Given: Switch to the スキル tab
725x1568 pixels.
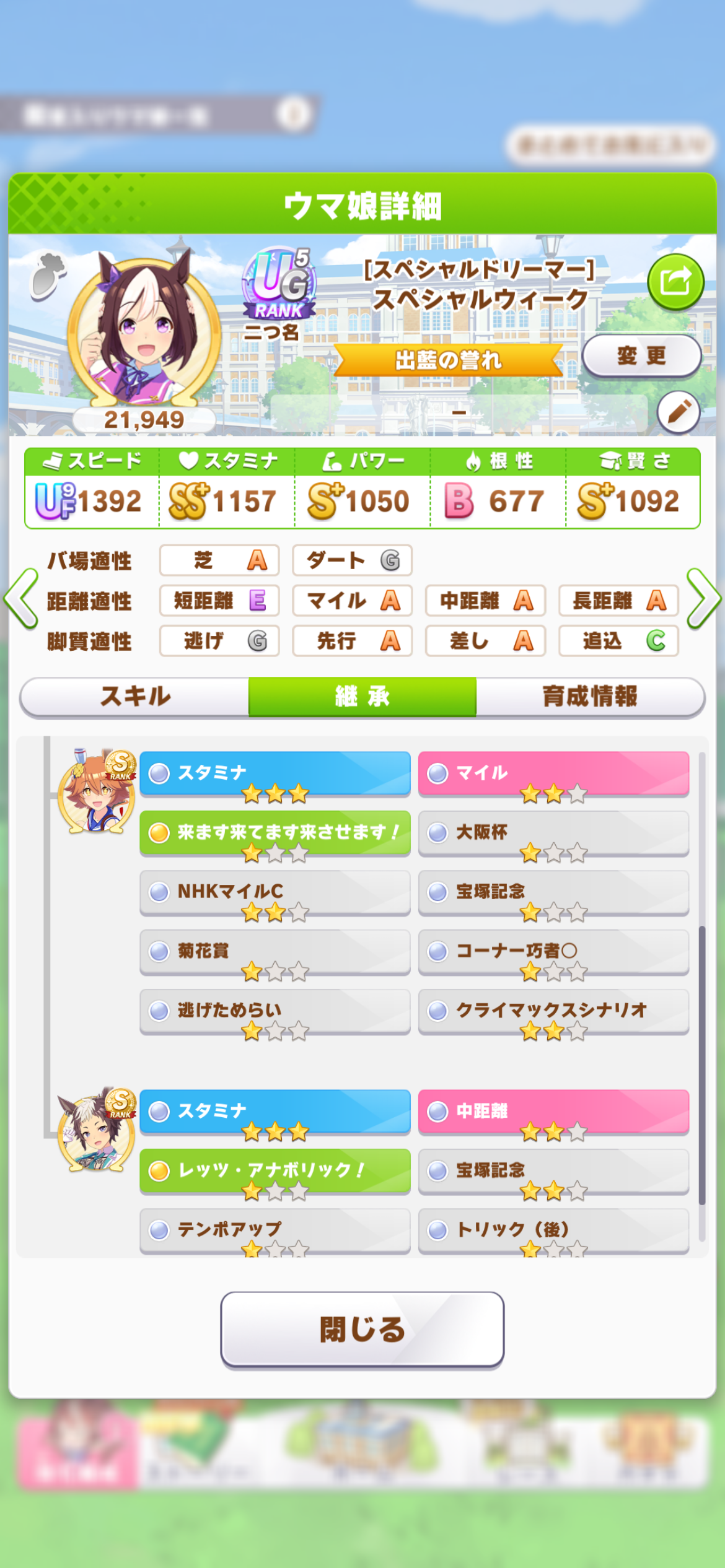Looking at the screenshot, I should click(135, 696).
